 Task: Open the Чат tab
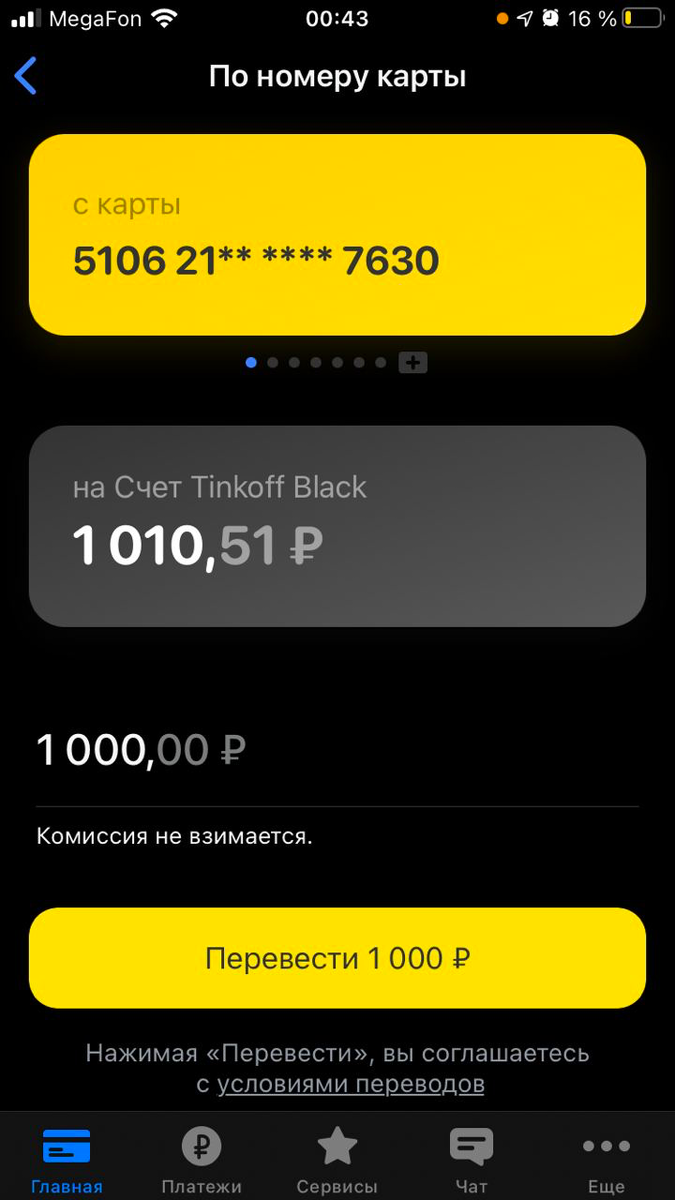pos(471,1160)
